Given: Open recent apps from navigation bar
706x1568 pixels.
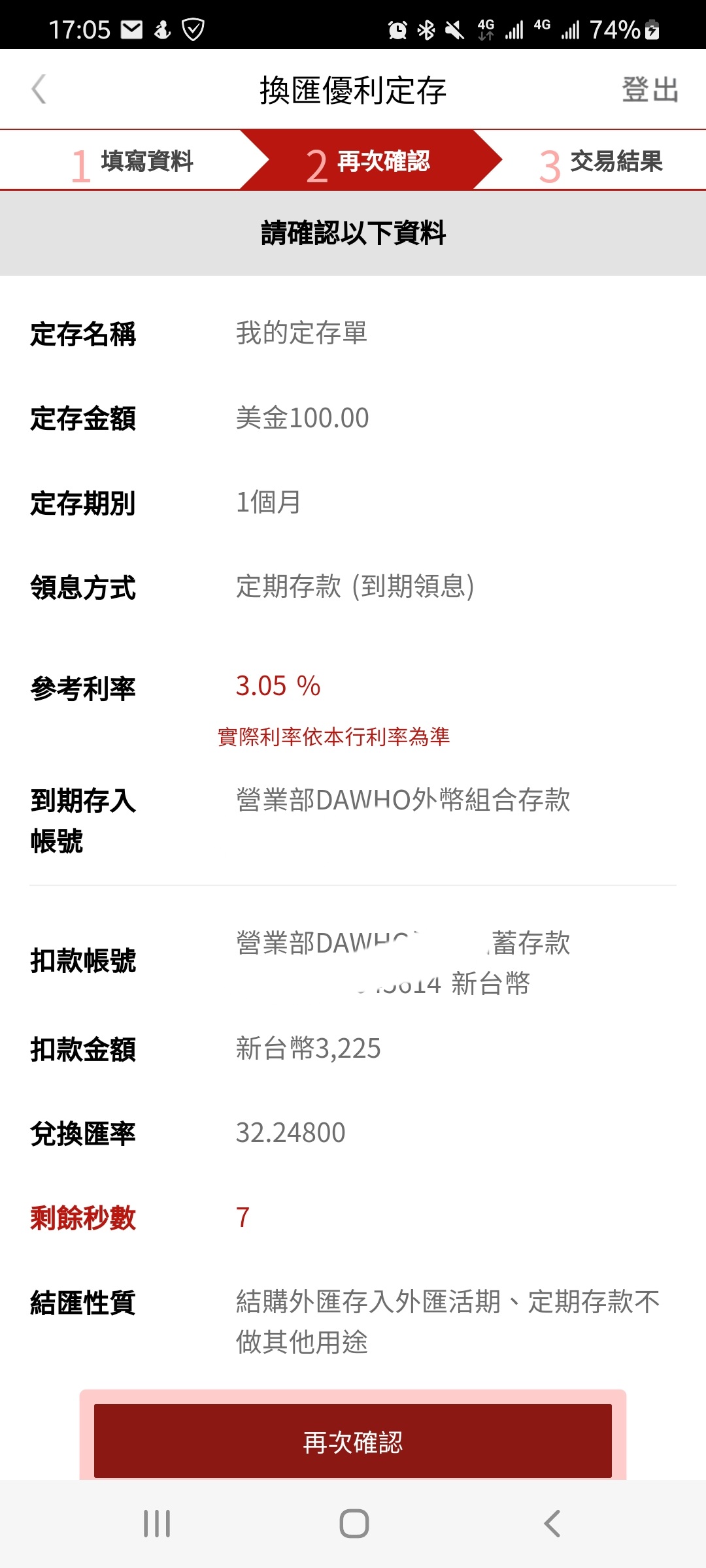Looking at the screenshot, I should point(157,1524).
